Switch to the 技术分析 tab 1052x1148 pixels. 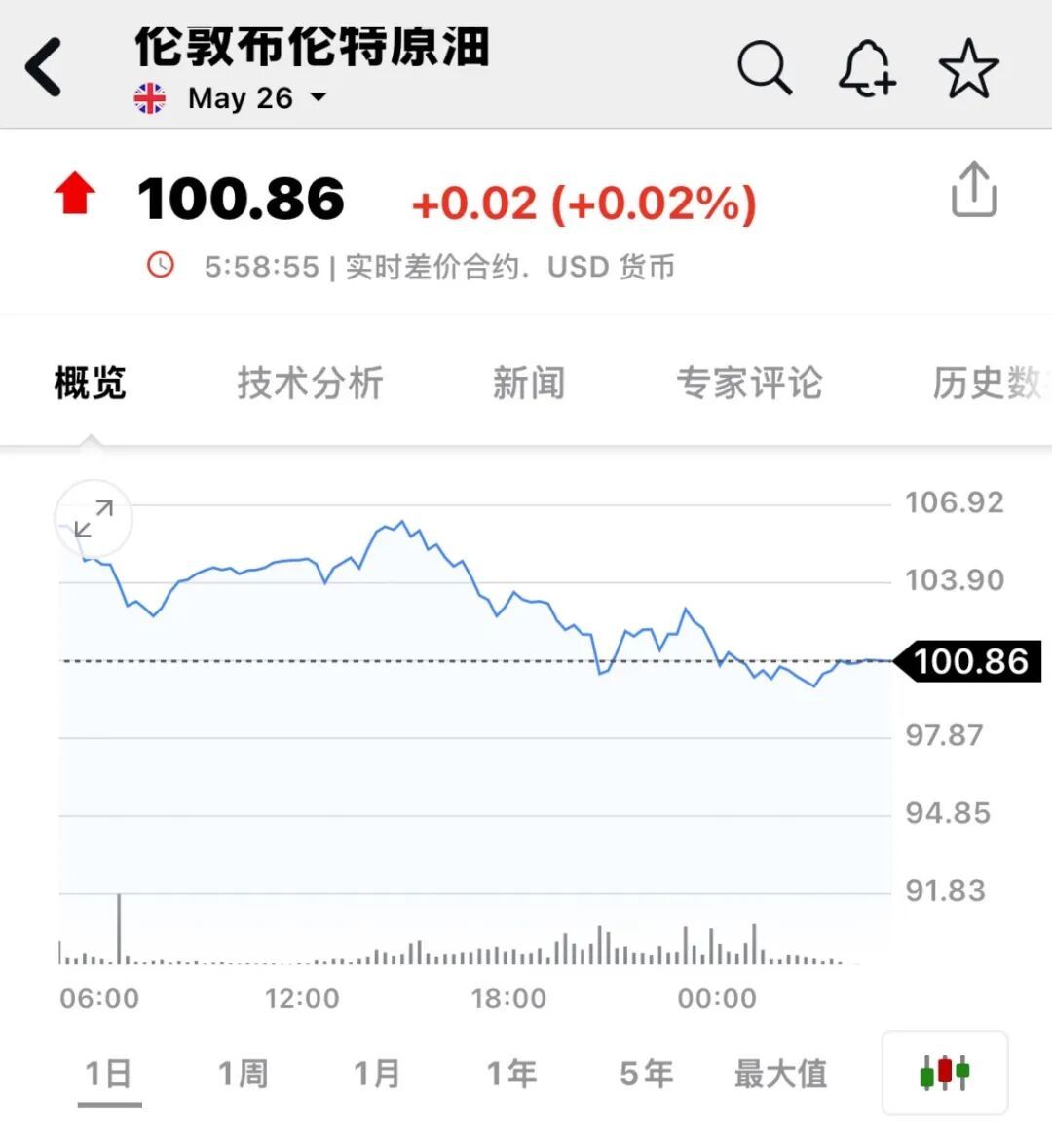pyautogui.click(x=310, y=383)
